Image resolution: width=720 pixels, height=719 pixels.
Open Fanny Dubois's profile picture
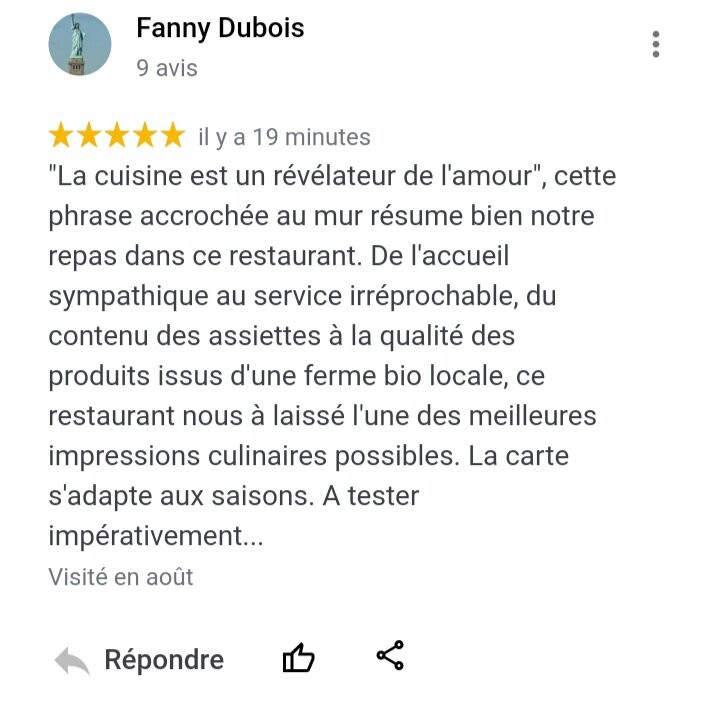click(x=80, y=44)
